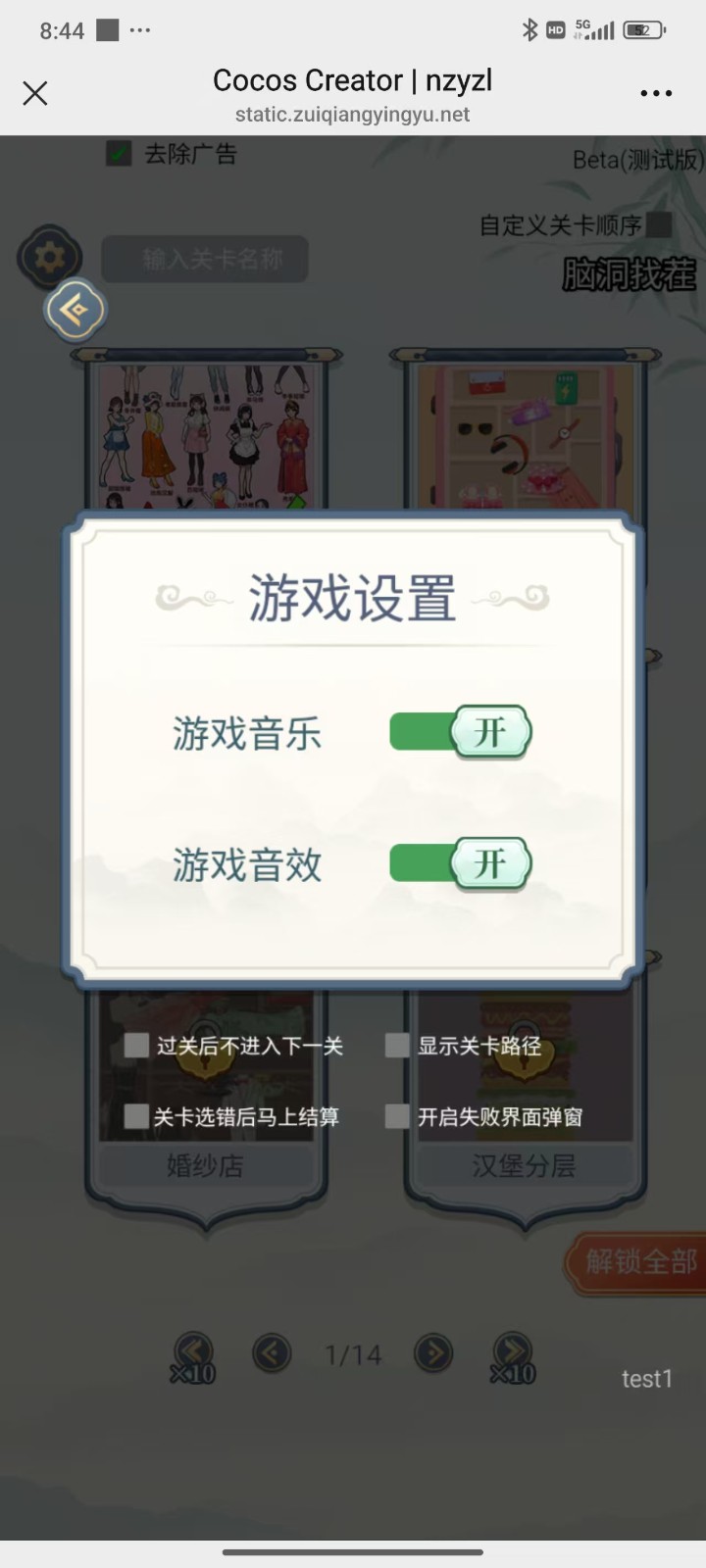Open the gear settings icon
The width and height of the screenshot is (706, 1568).
tap(48, 258)
